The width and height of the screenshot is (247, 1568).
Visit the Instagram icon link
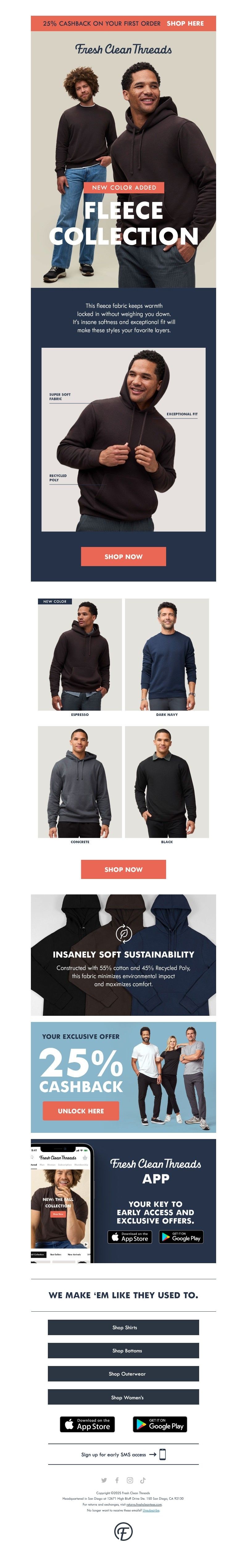pyautogui.click(x=130, y=1480)
